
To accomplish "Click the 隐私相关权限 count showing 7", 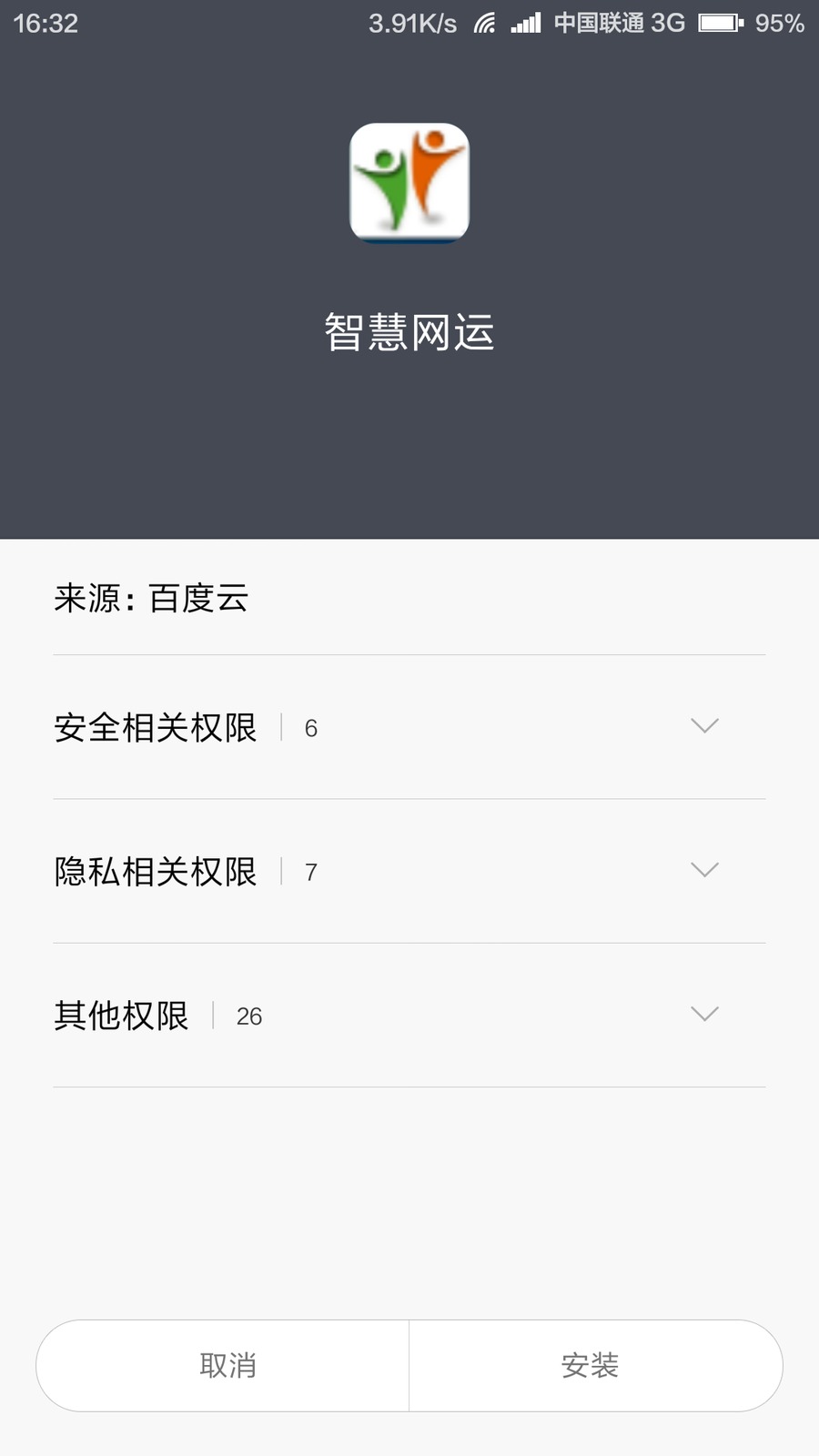I will 311,872.
